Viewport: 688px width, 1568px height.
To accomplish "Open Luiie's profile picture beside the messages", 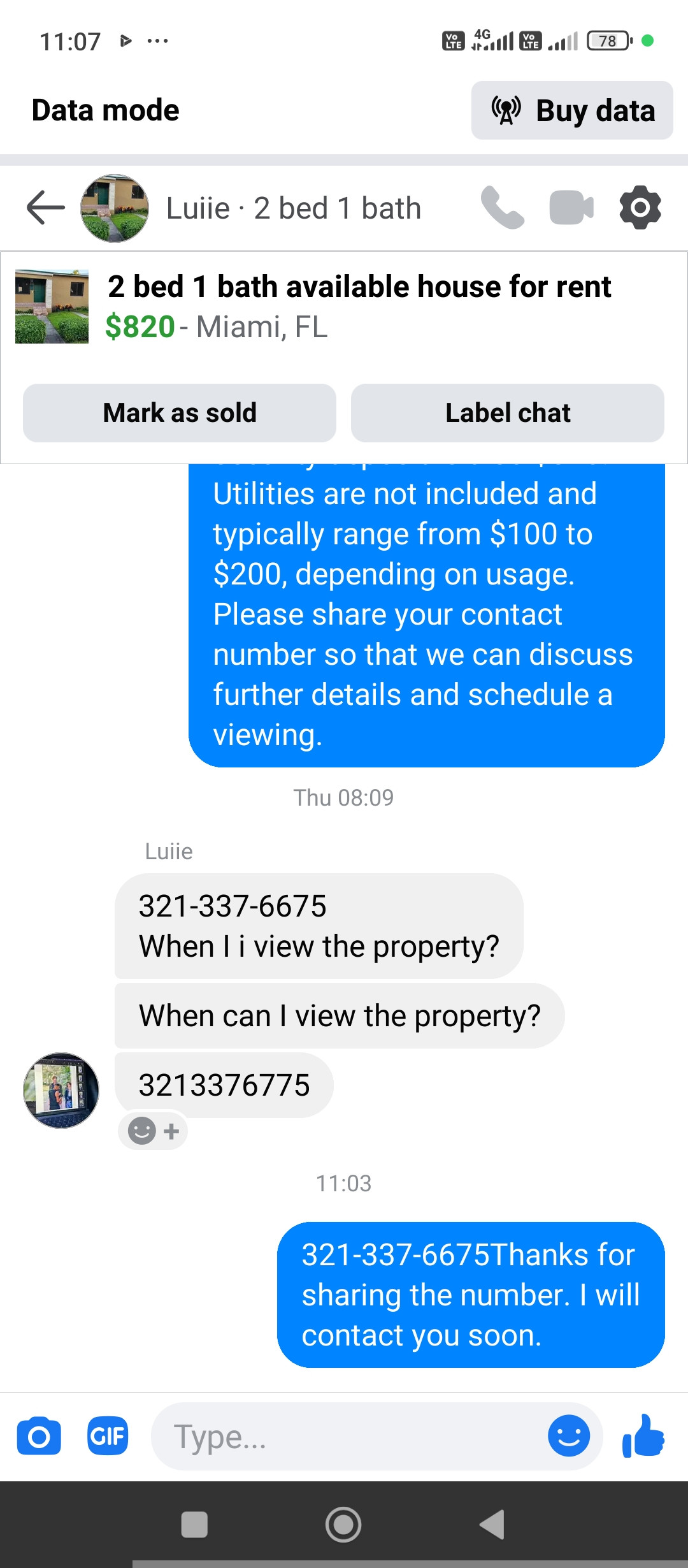I will tap(61, 1091).
